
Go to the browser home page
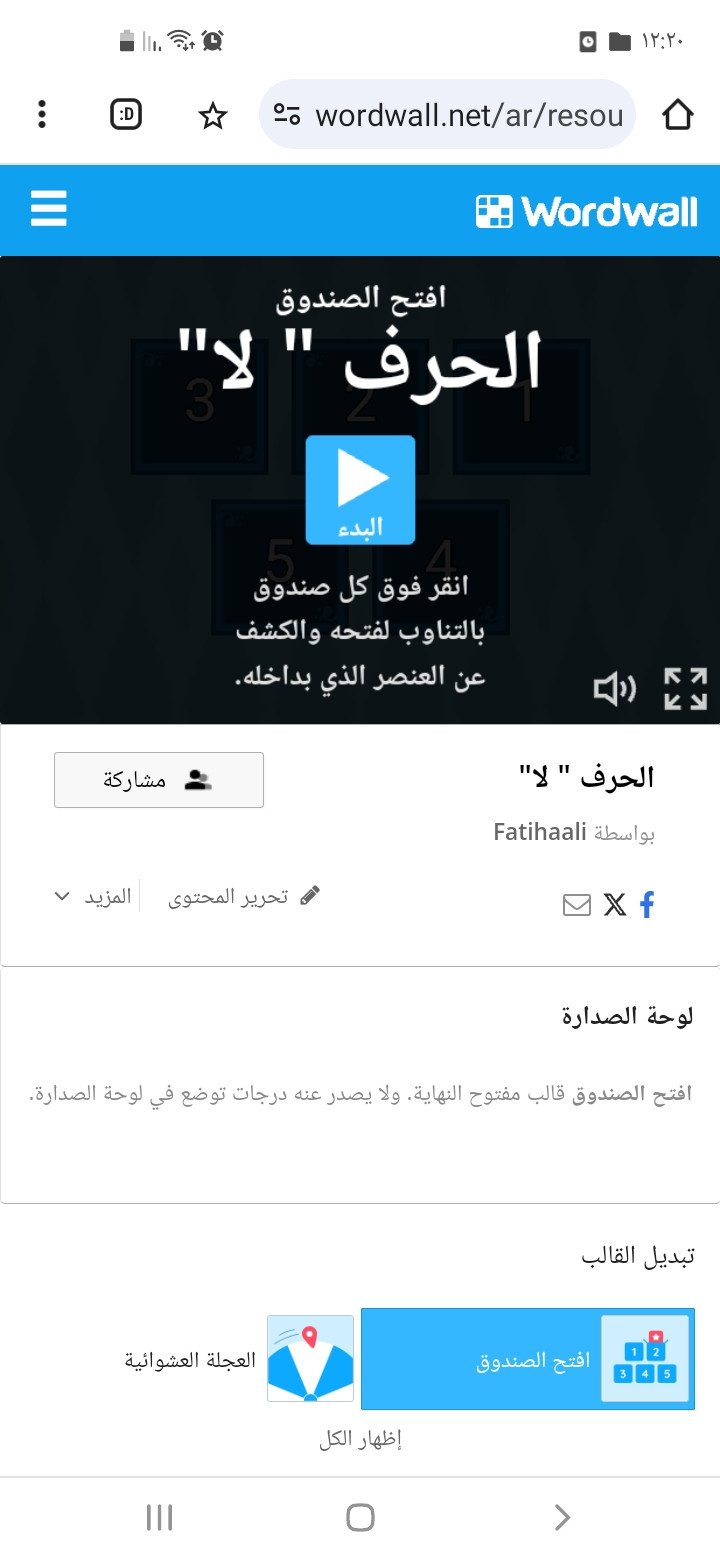click(677, 115)
